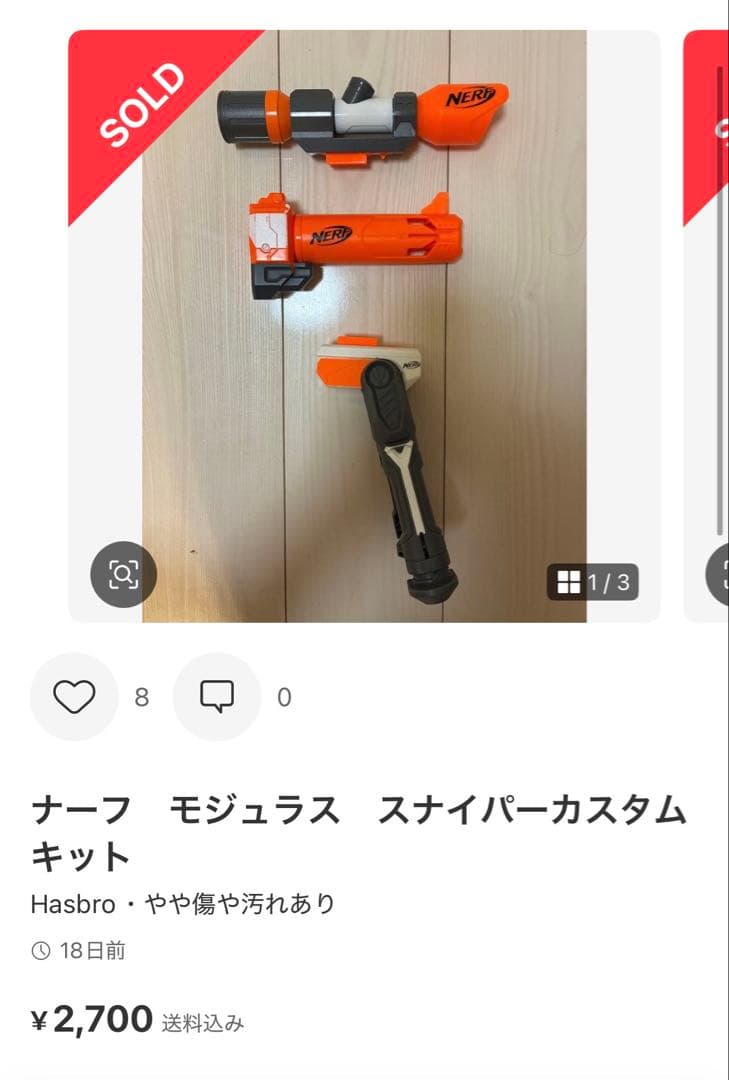Toggle the favorite count showing 8
The width and height of the screenshot is (729, 1080).
142,697
